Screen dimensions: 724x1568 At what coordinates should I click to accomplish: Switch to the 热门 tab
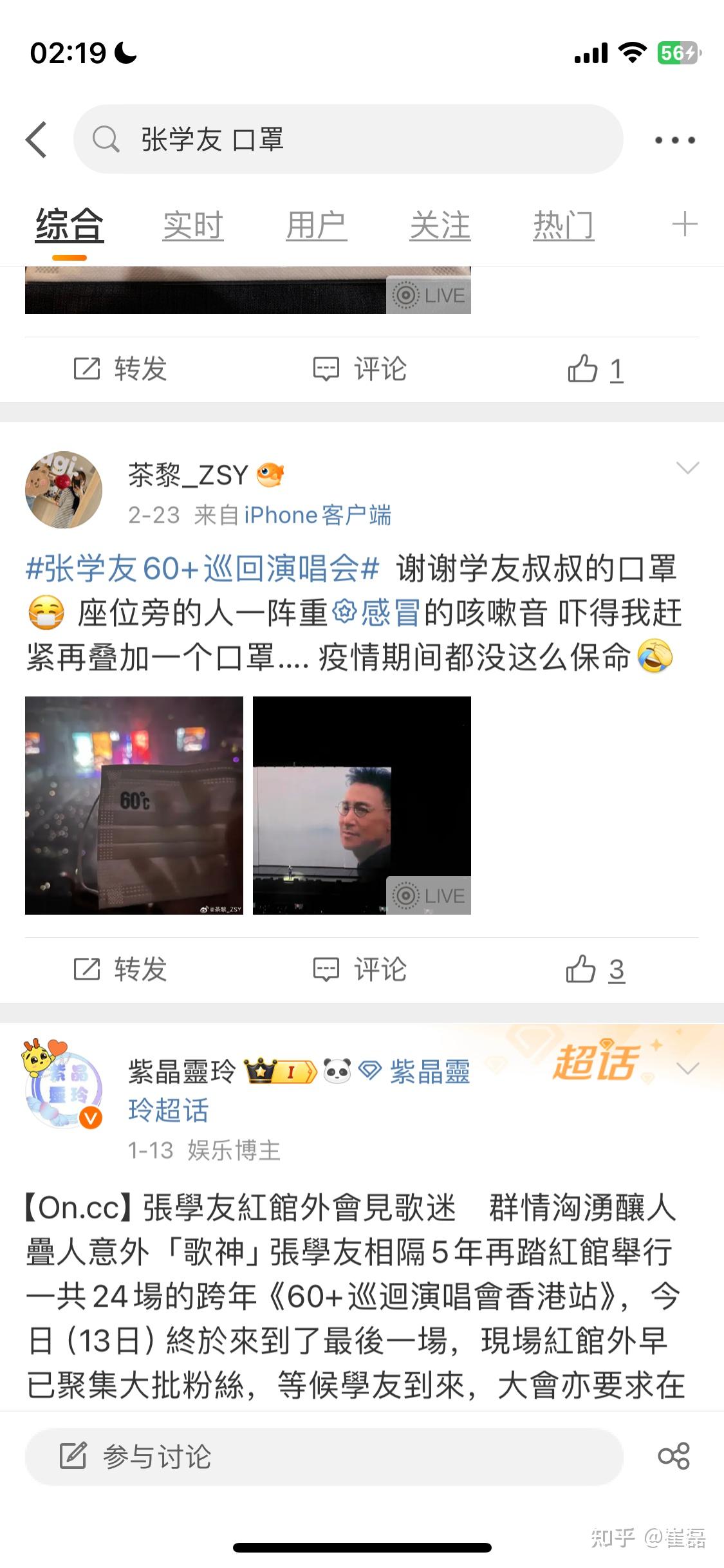tap(563, 225)
